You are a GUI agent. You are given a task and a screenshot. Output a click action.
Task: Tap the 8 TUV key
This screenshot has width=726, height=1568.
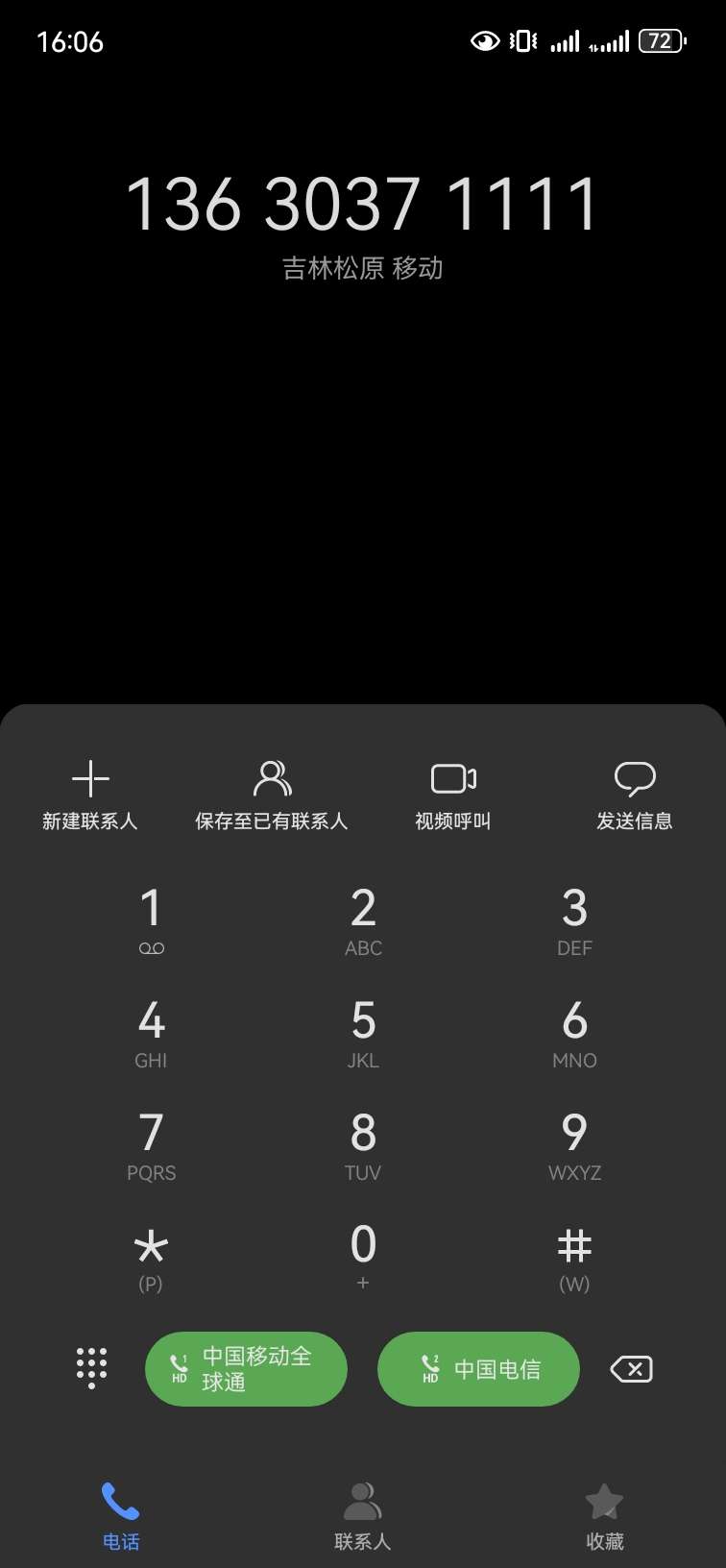coord(363,1145)
